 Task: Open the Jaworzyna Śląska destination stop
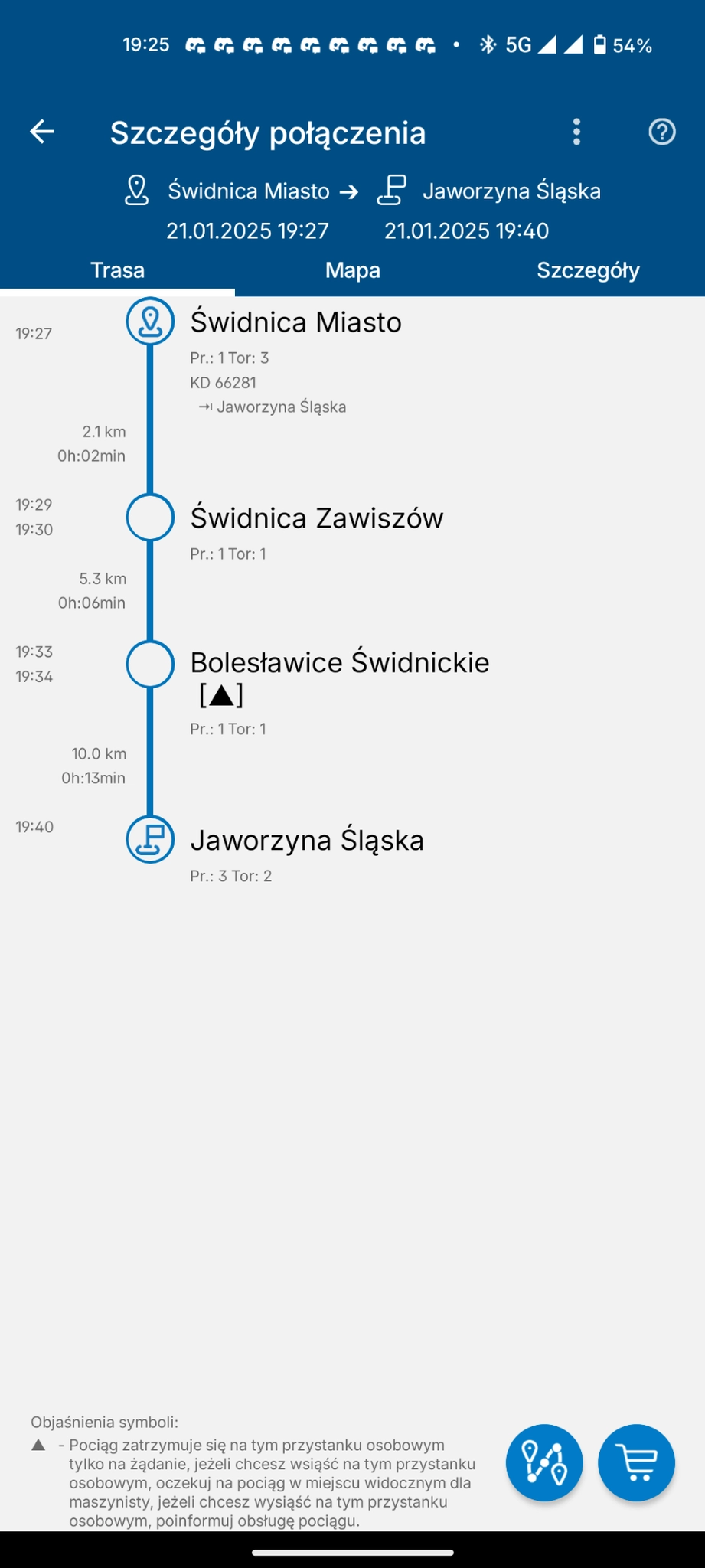pos(306,841)
